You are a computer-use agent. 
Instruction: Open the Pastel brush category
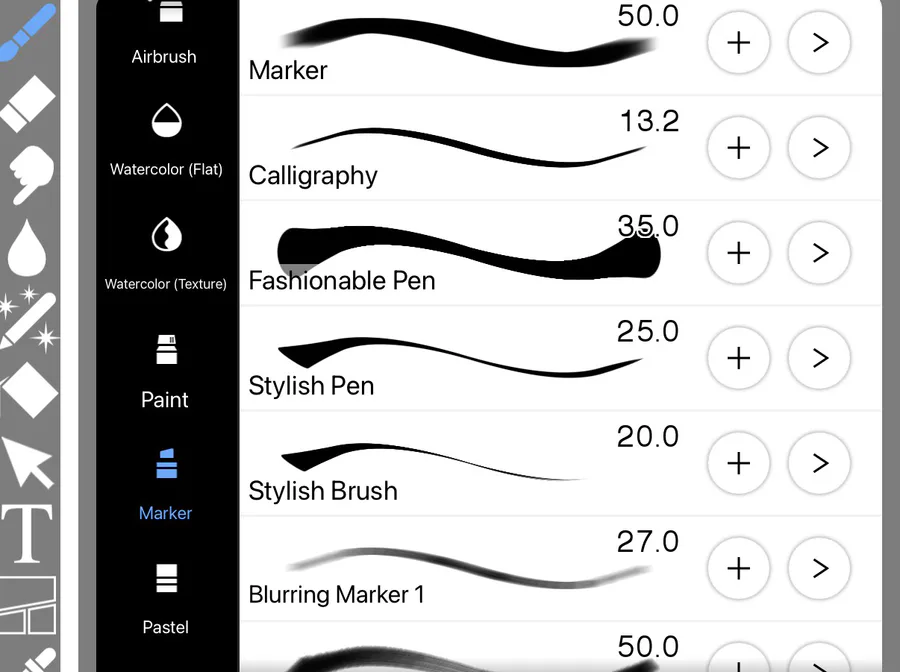(166, 599)
